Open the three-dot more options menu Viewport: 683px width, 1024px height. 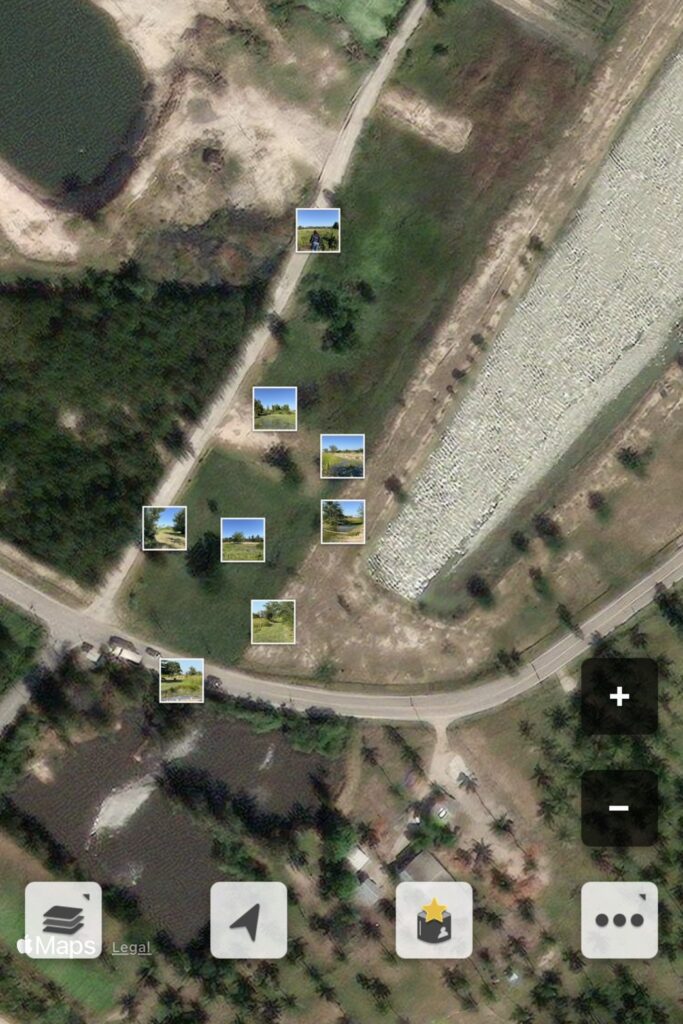(619, 919)
